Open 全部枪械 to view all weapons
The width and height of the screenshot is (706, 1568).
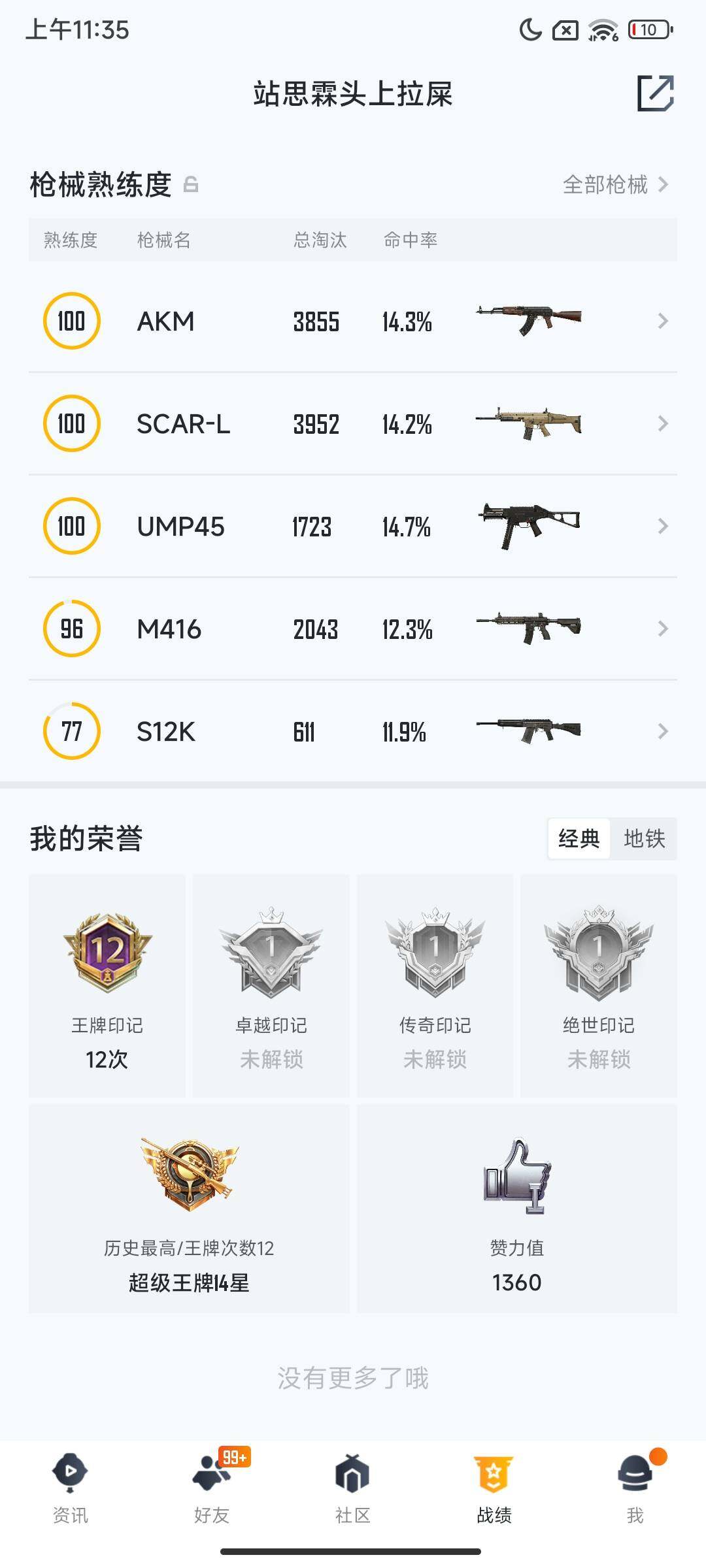[x=605, y=186]
